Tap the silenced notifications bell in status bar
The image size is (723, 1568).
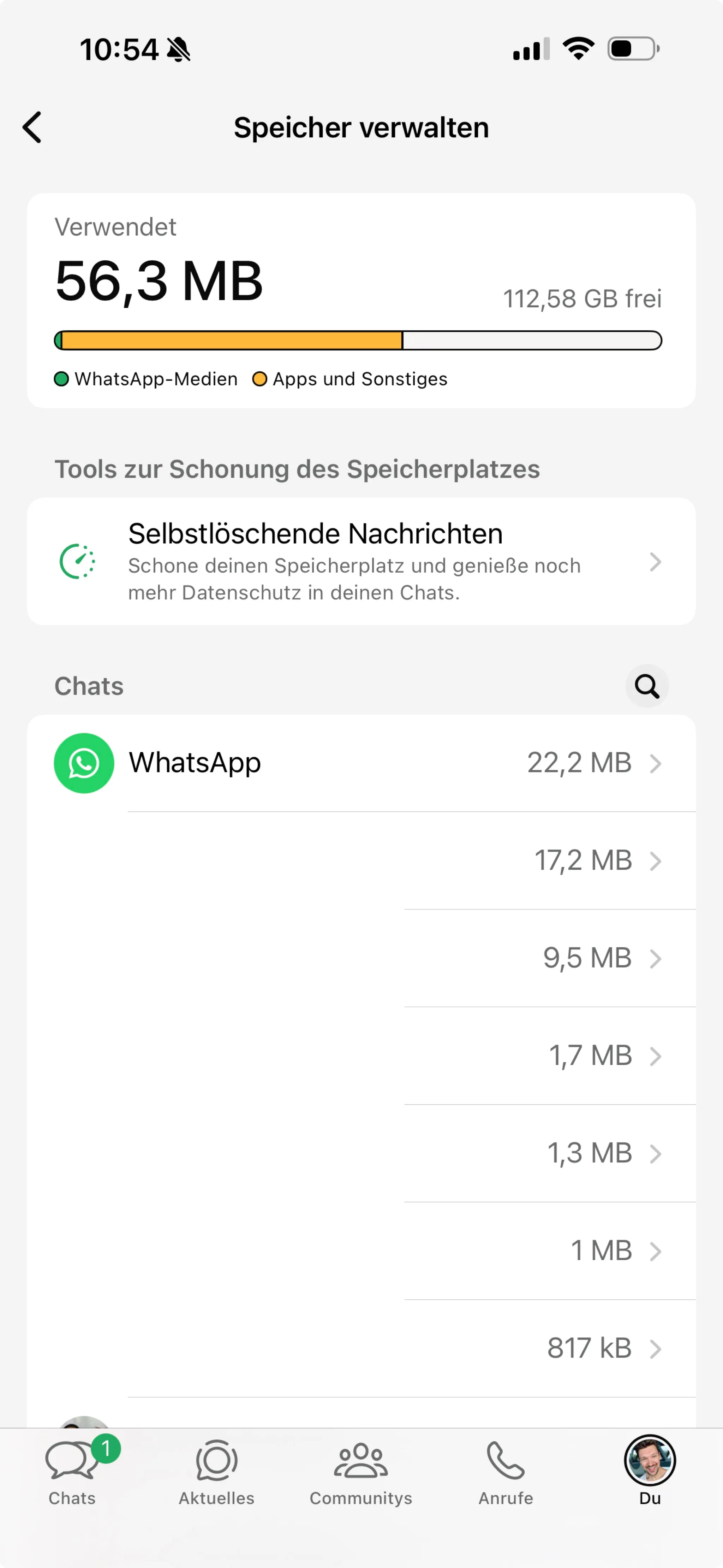[177, 49]
